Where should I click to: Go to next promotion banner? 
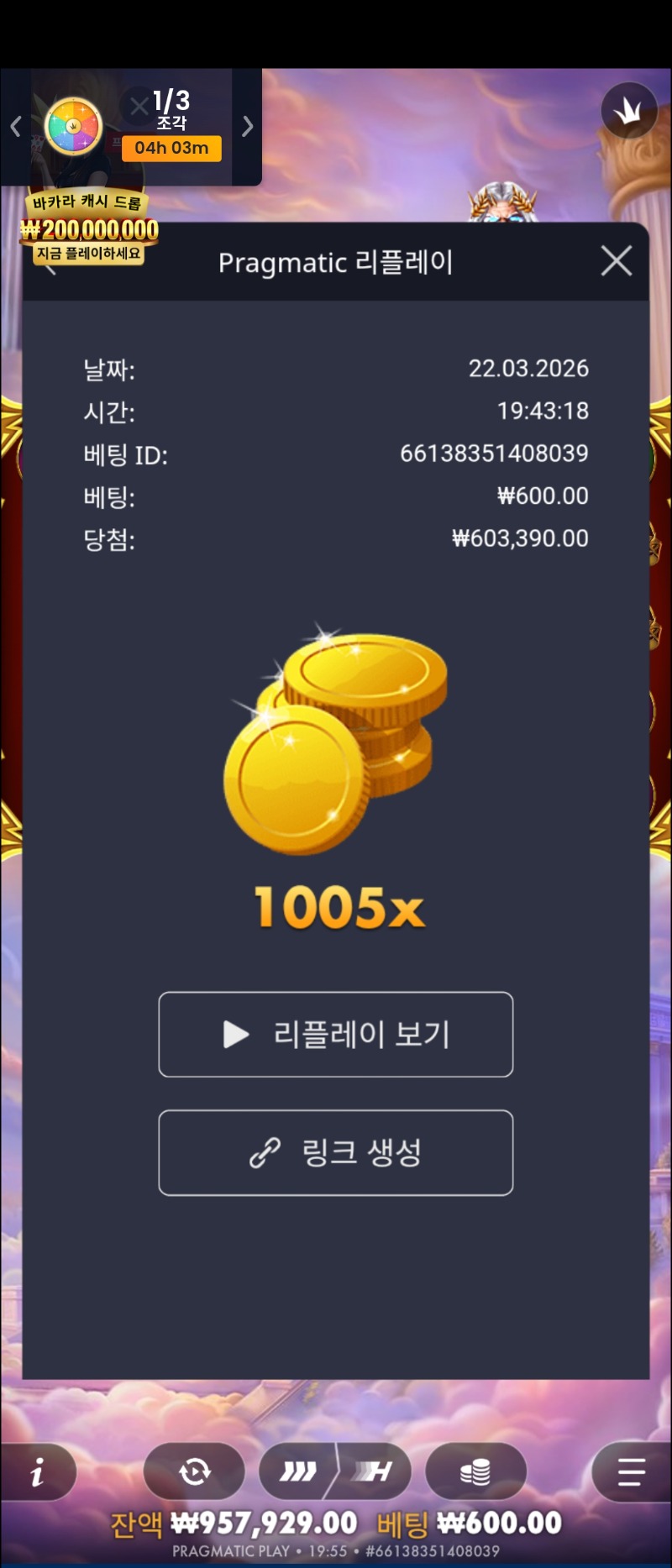[x=247, y=127]
